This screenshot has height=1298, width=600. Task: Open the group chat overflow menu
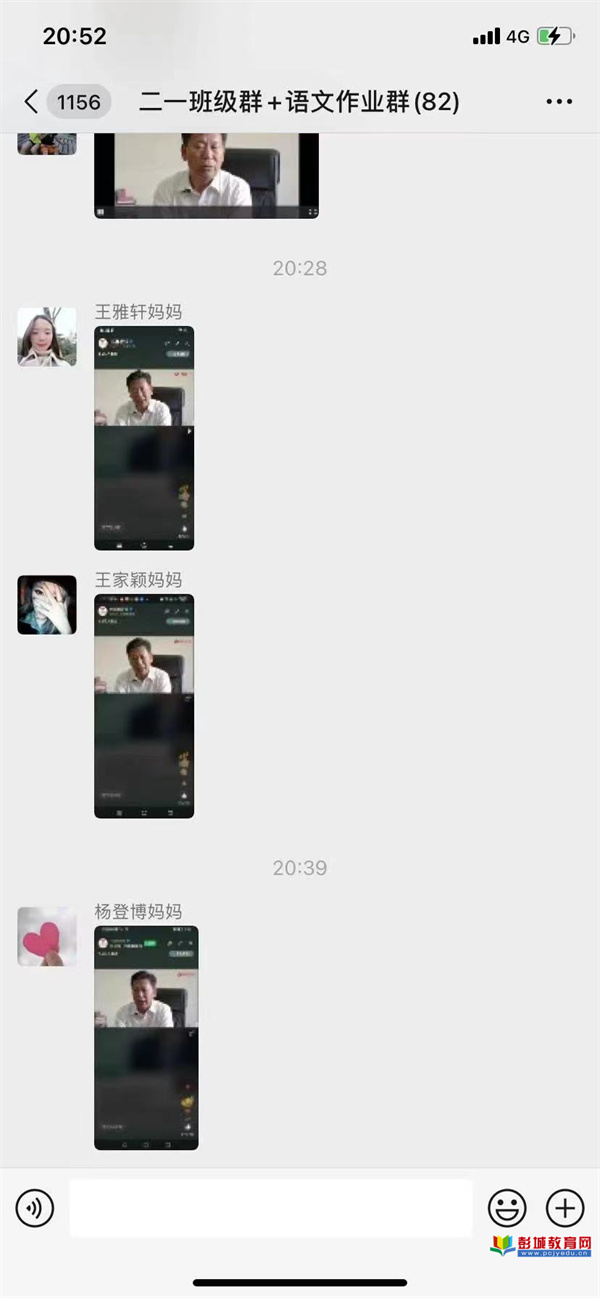559,102
